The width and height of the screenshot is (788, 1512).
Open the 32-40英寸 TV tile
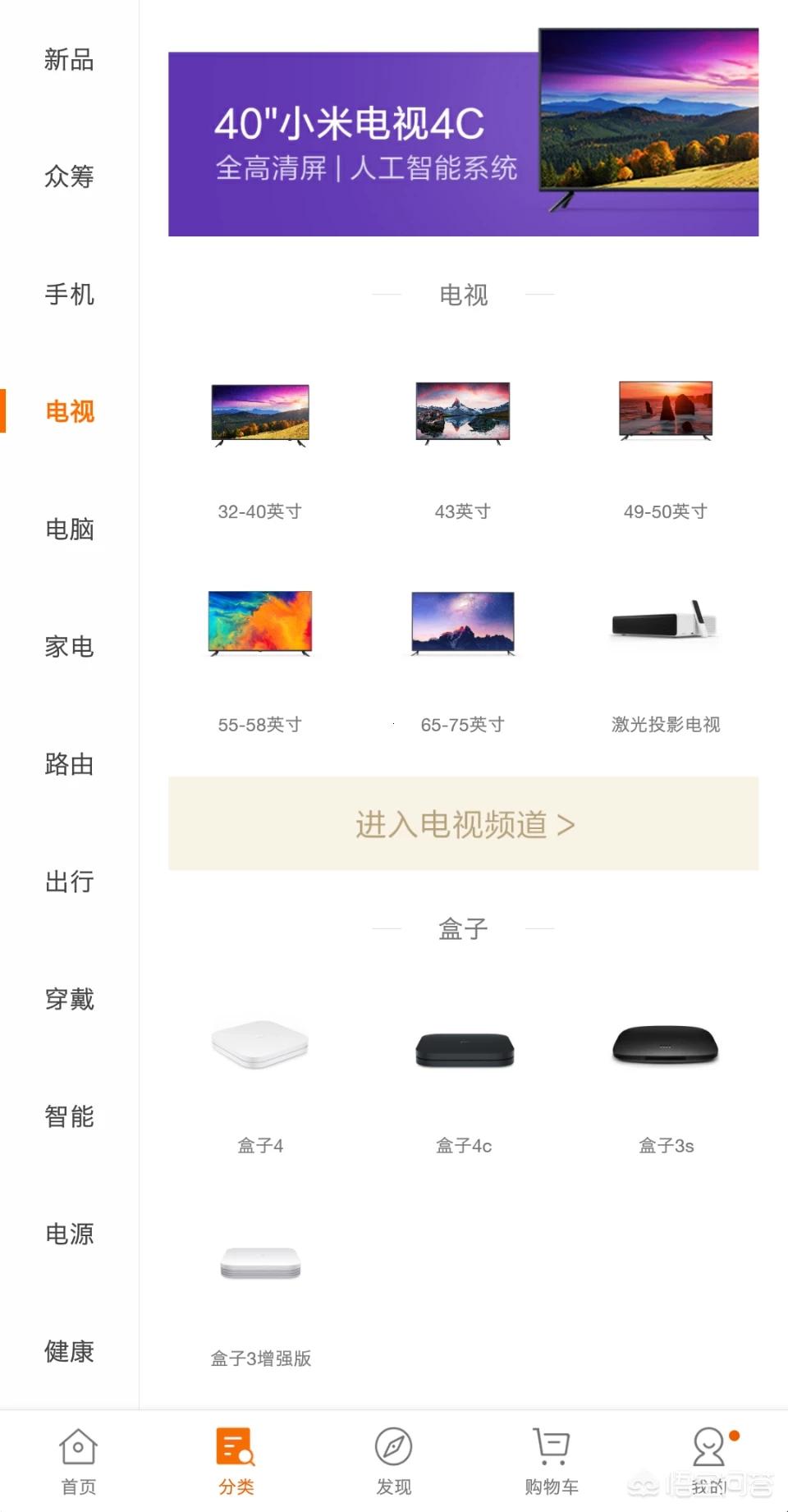point(260,447)
